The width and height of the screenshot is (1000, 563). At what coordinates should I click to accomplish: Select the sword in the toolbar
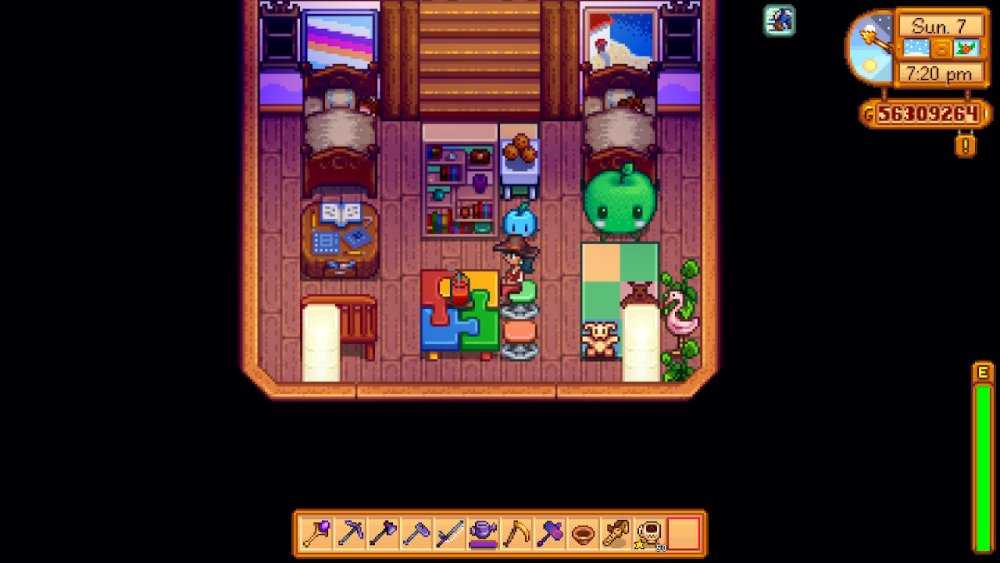point(449,533)
